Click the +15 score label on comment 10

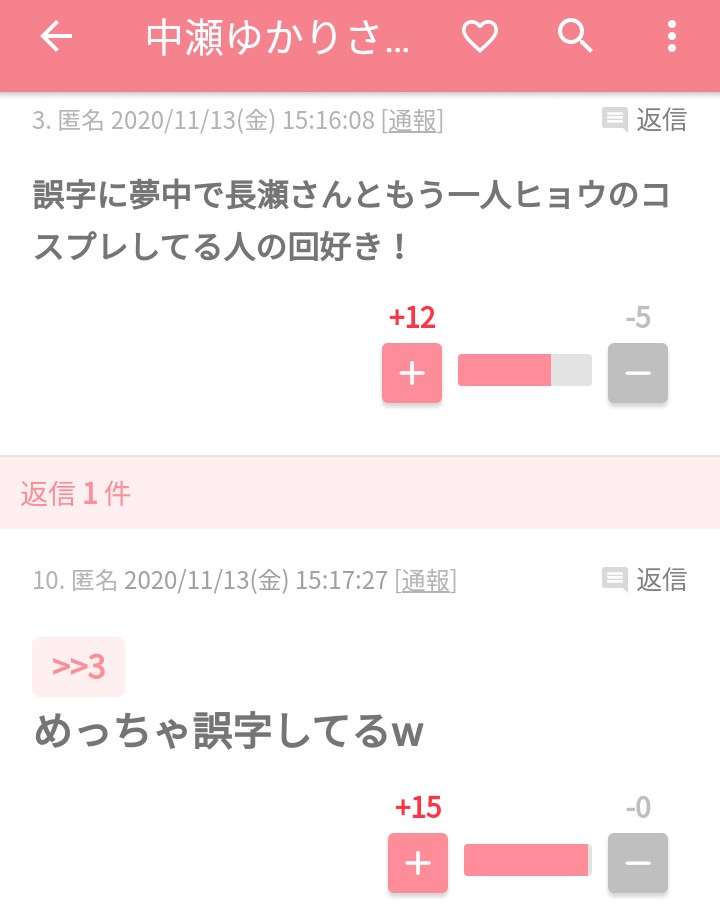coord(418,805)
